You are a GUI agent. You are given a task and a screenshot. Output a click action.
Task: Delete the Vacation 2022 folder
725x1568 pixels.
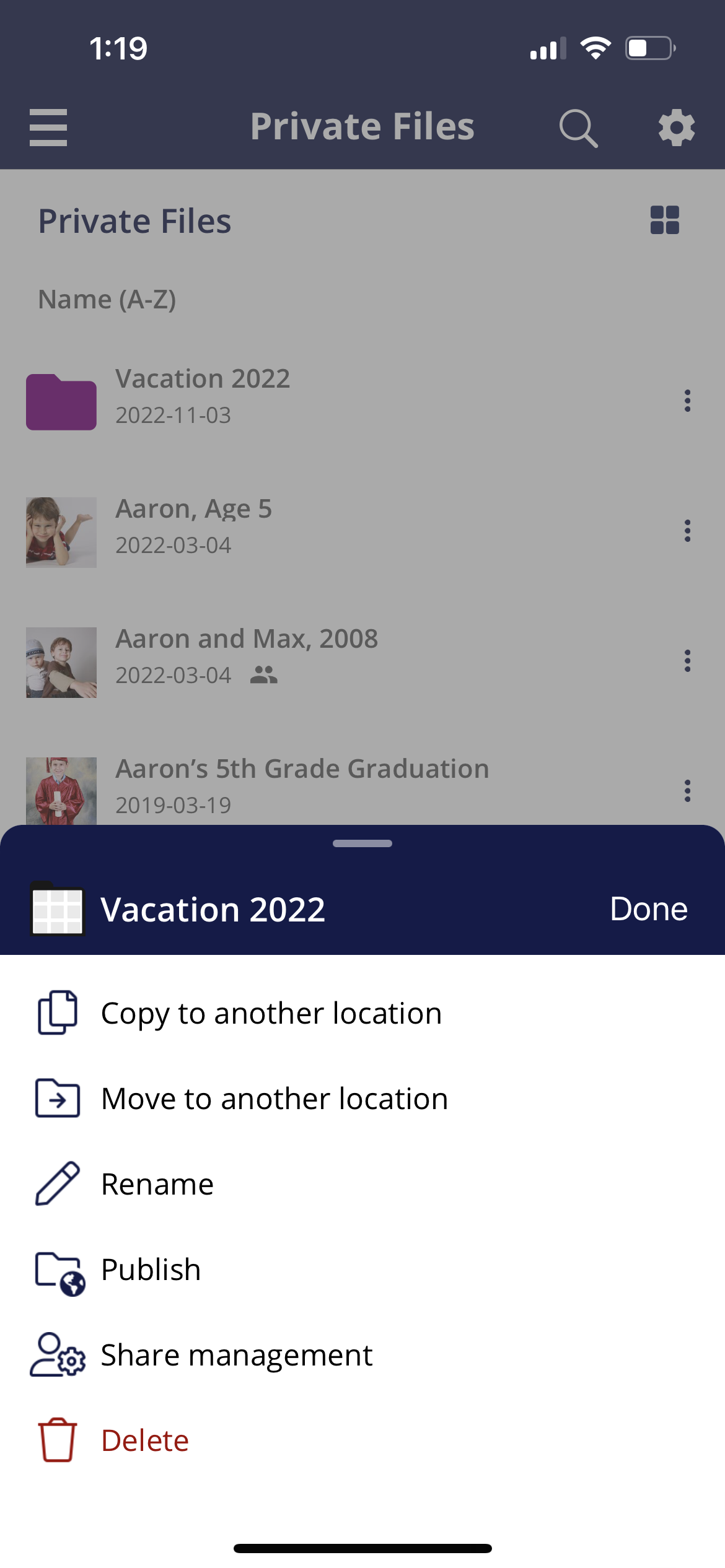pos(144,1440)
